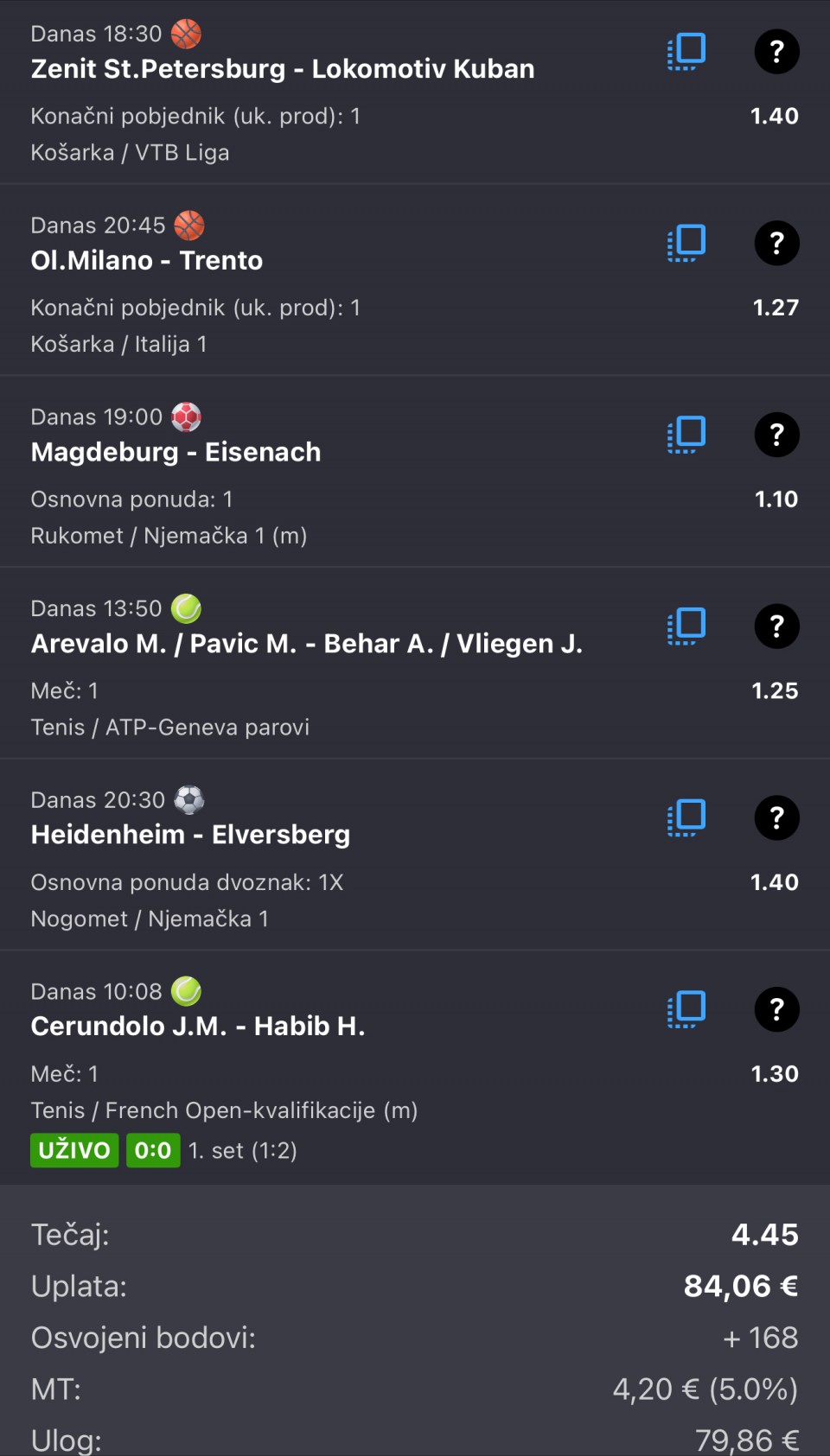Open help for the Zenit St.Petersburg match
Screen dimensions: 830x1456
tap(776, 52)
